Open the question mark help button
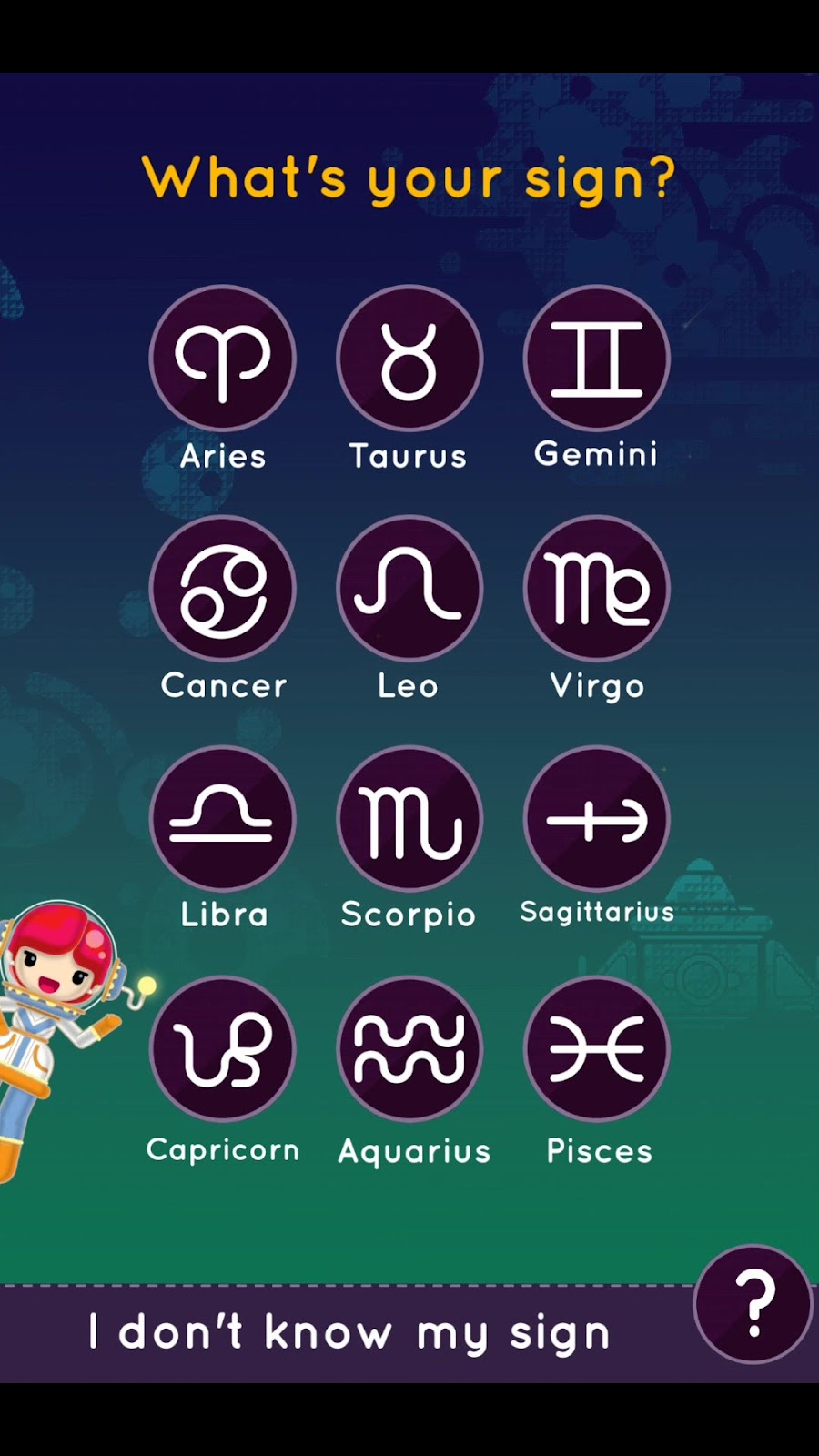Image resolution: width=819 pixels, height=1456 pixels. 753,1304
